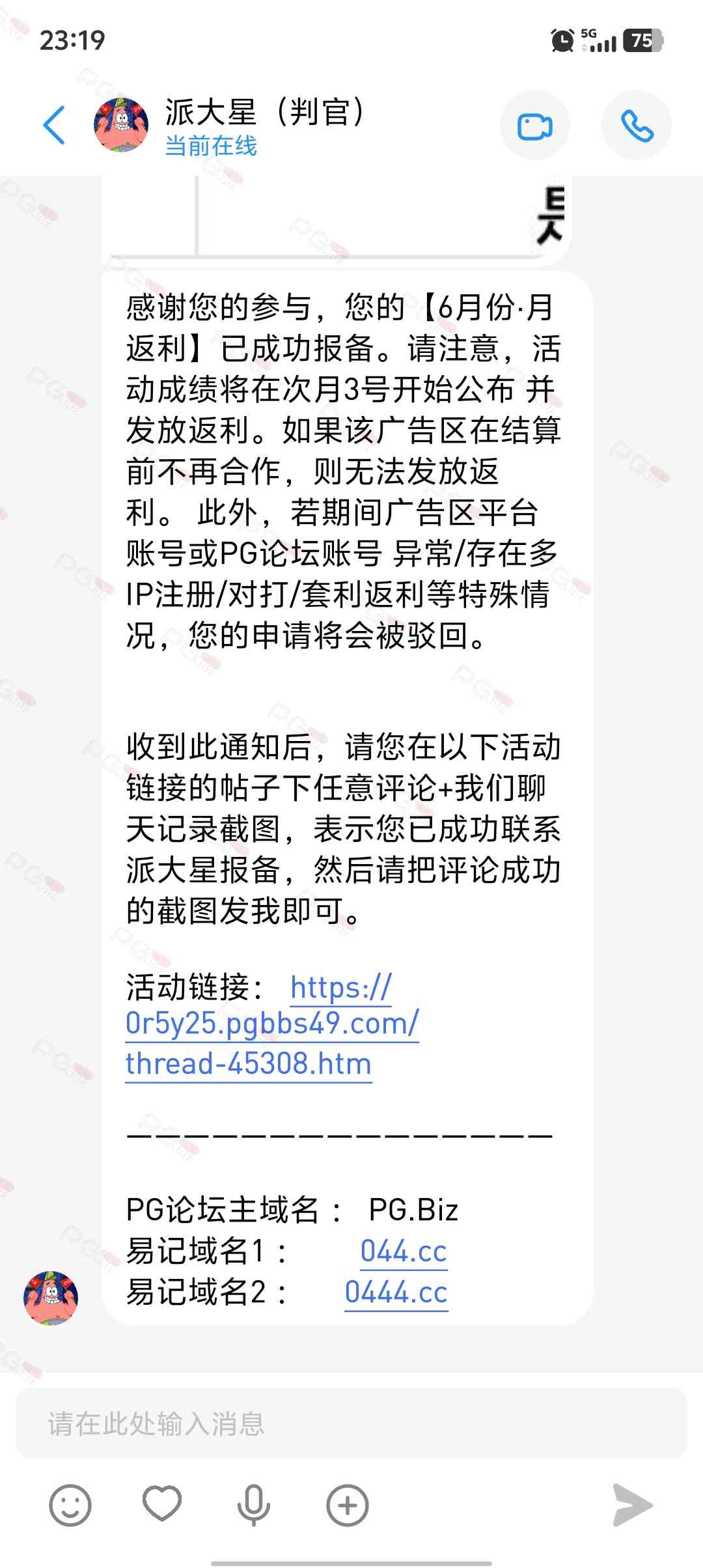The width and height of the screenshot is (703, 1568).
Task: Open the plus attachment menu
Action: pyautogui.click(x=348, y=1505)
